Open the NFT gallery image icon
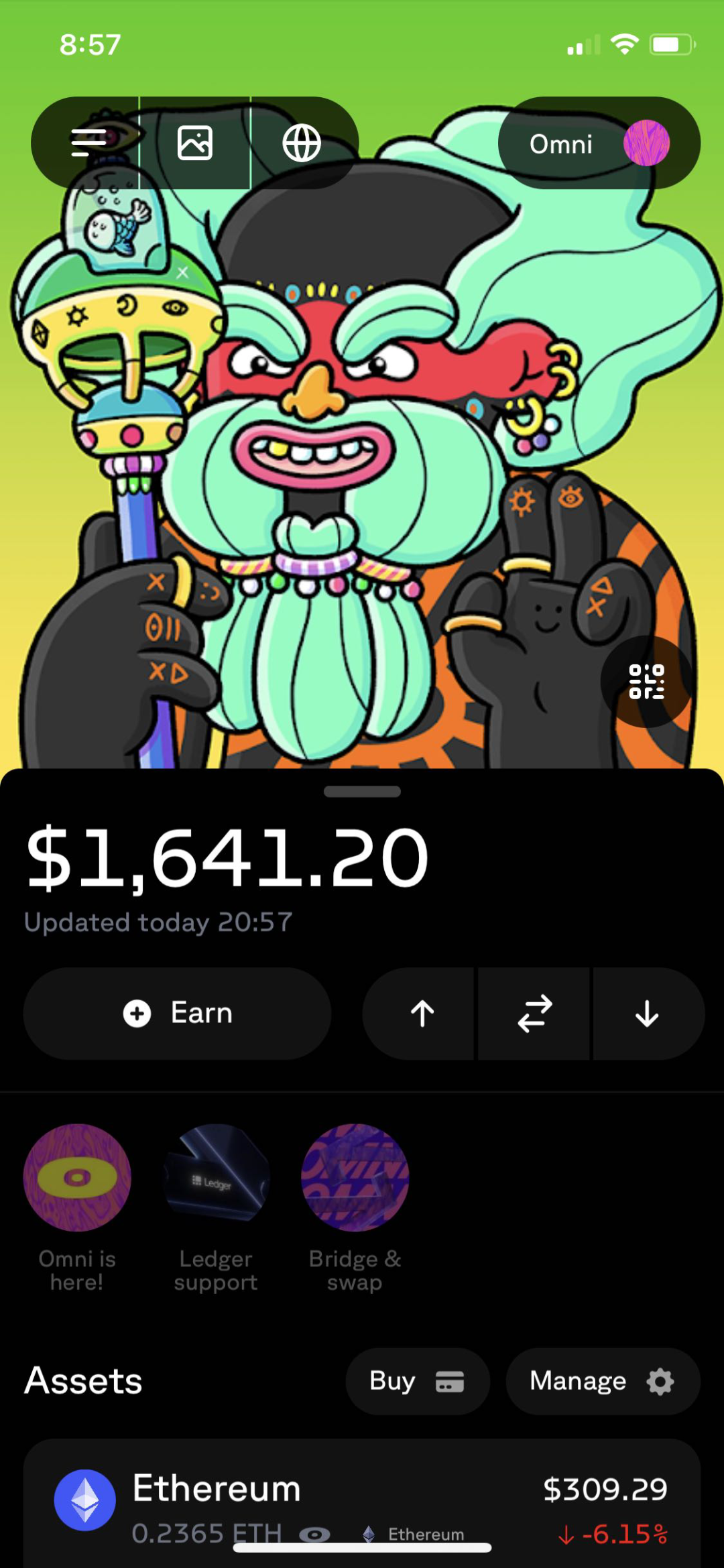The width and height of the screenshot is (724, 1568). 195,143
